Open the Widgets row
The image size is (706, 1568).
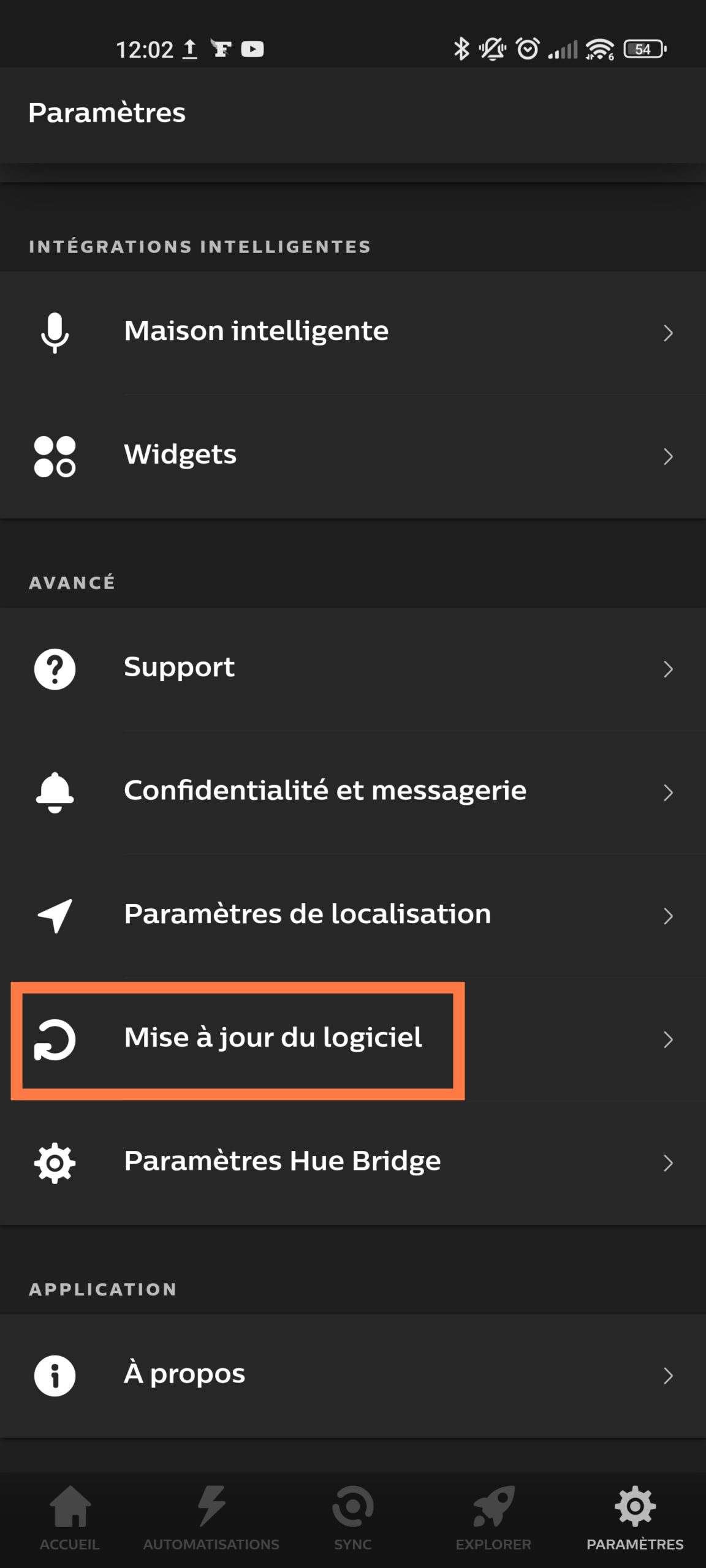pyautogui.click(x=353, y=456)
